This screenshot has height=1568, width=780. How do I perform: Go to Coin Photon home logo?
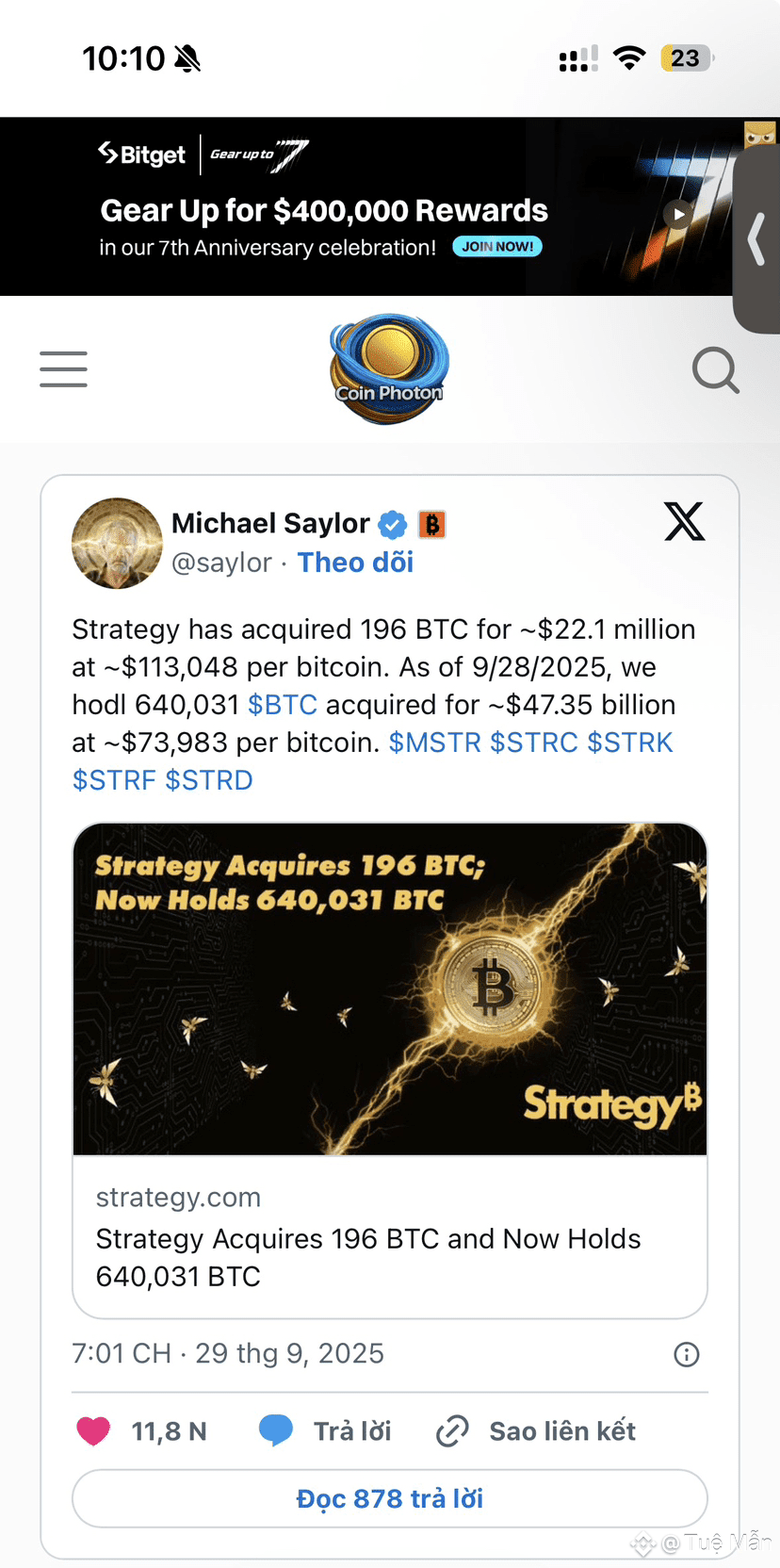pos(389,369)
